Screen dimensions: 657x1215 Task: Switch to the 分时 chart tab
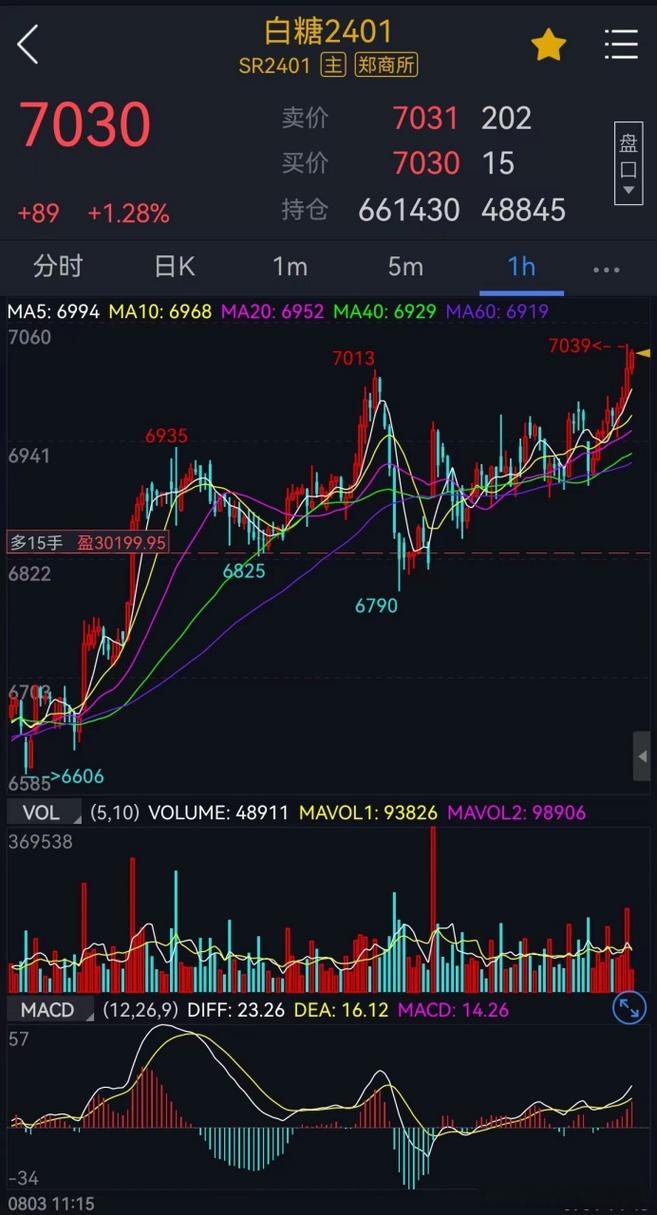click(x=58, y=267)
